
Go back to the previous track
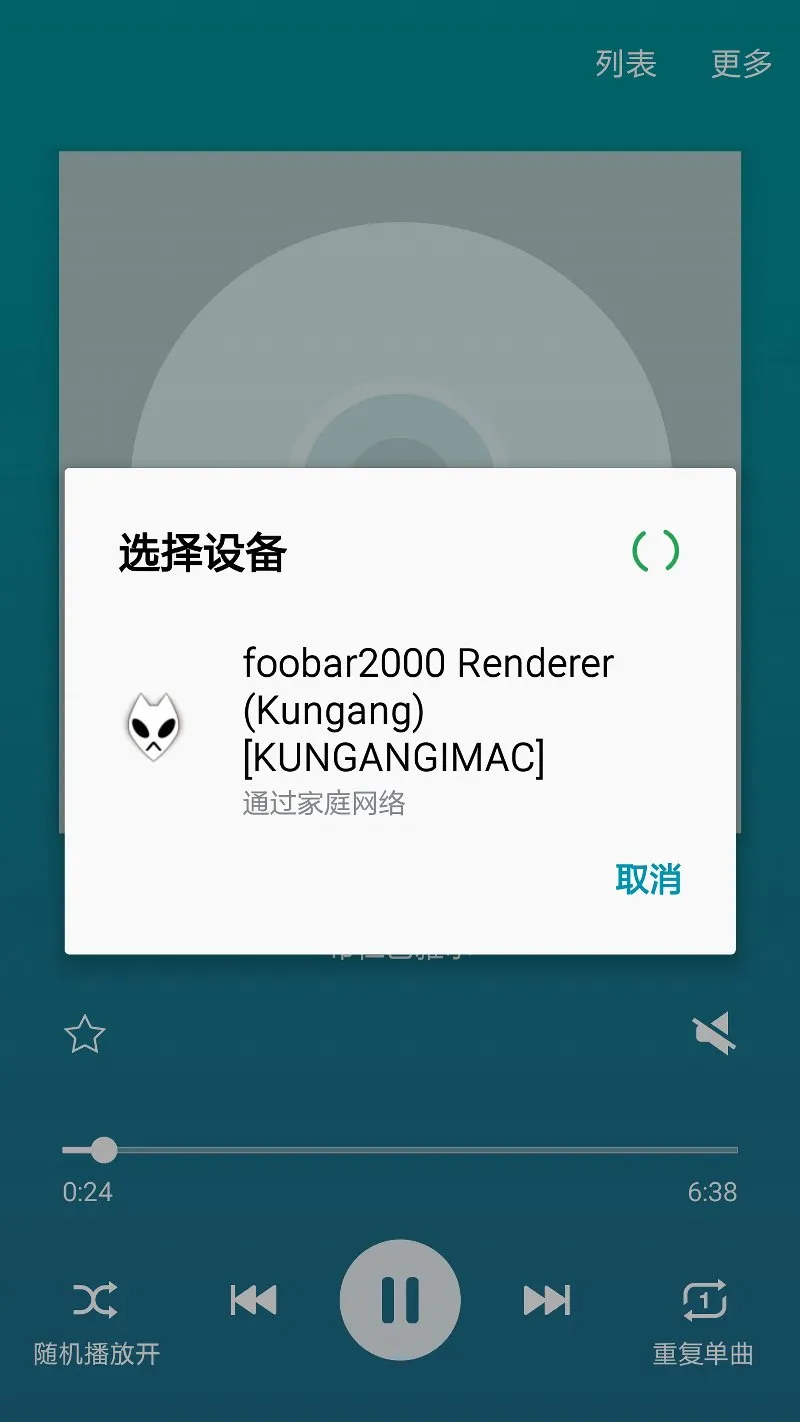[x=253, y=1300]
